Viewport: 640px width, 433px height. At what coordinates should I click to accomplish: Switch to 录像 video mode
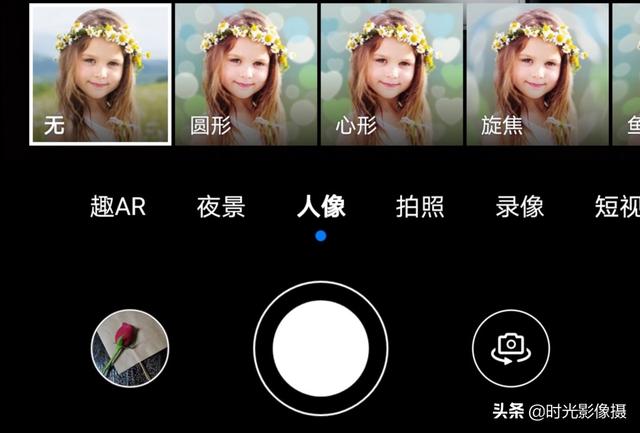(520, 207)
